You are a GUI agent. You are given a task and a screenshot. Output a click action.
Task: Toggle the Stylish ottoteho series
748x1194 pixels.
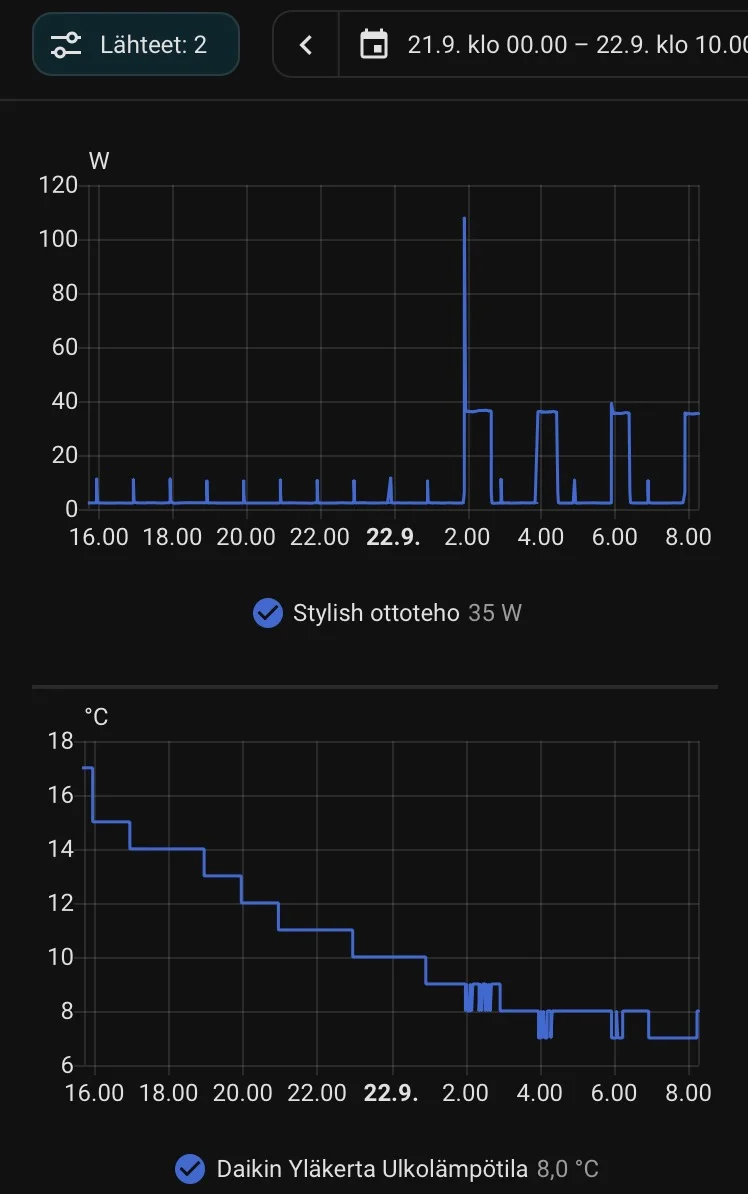[387, 613]
